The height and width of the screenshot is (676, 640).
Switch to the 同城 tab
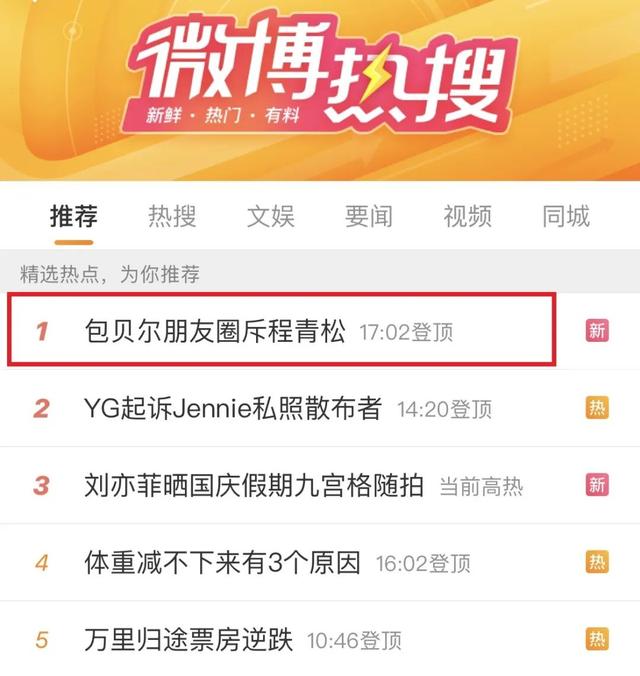coord(566,216)
